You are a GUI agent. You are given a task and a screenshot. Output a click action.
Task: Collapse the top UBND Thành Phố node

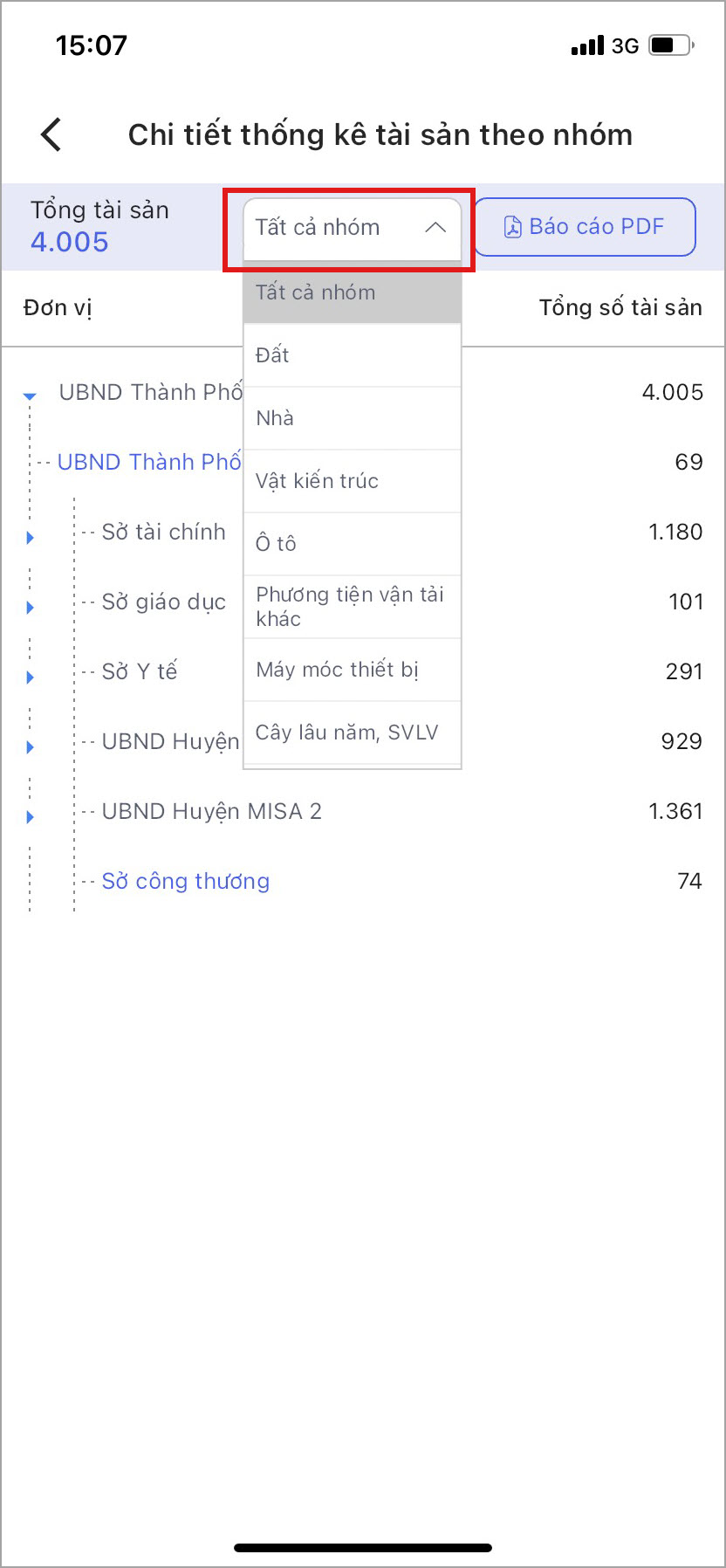31,397
